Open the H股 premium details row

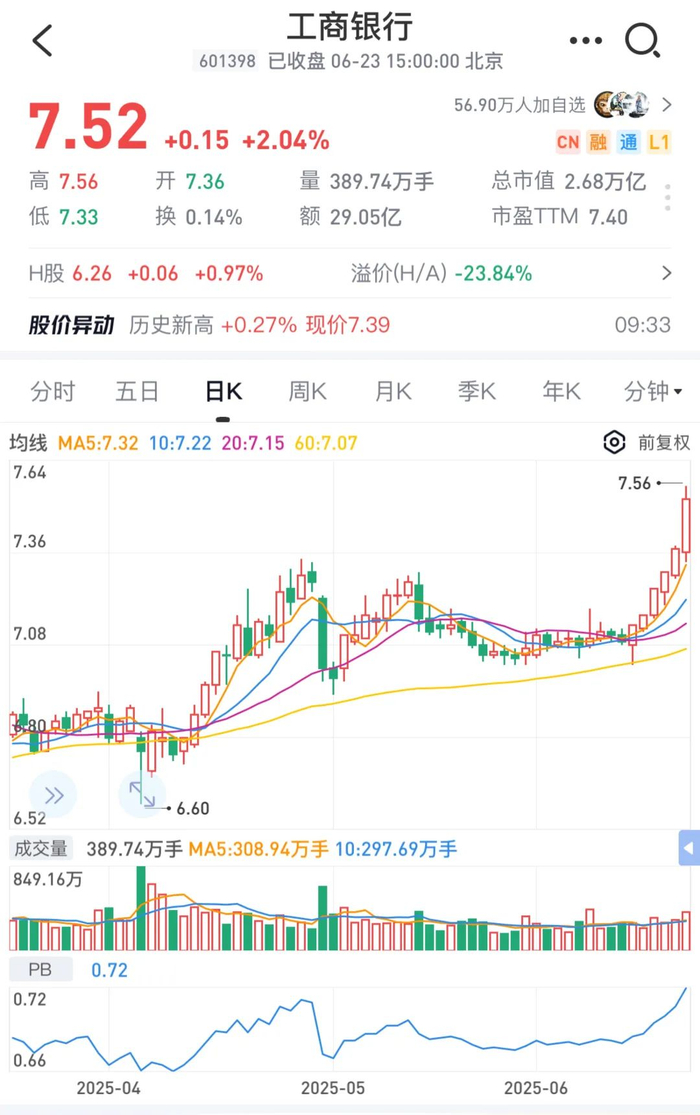(350, 274)
